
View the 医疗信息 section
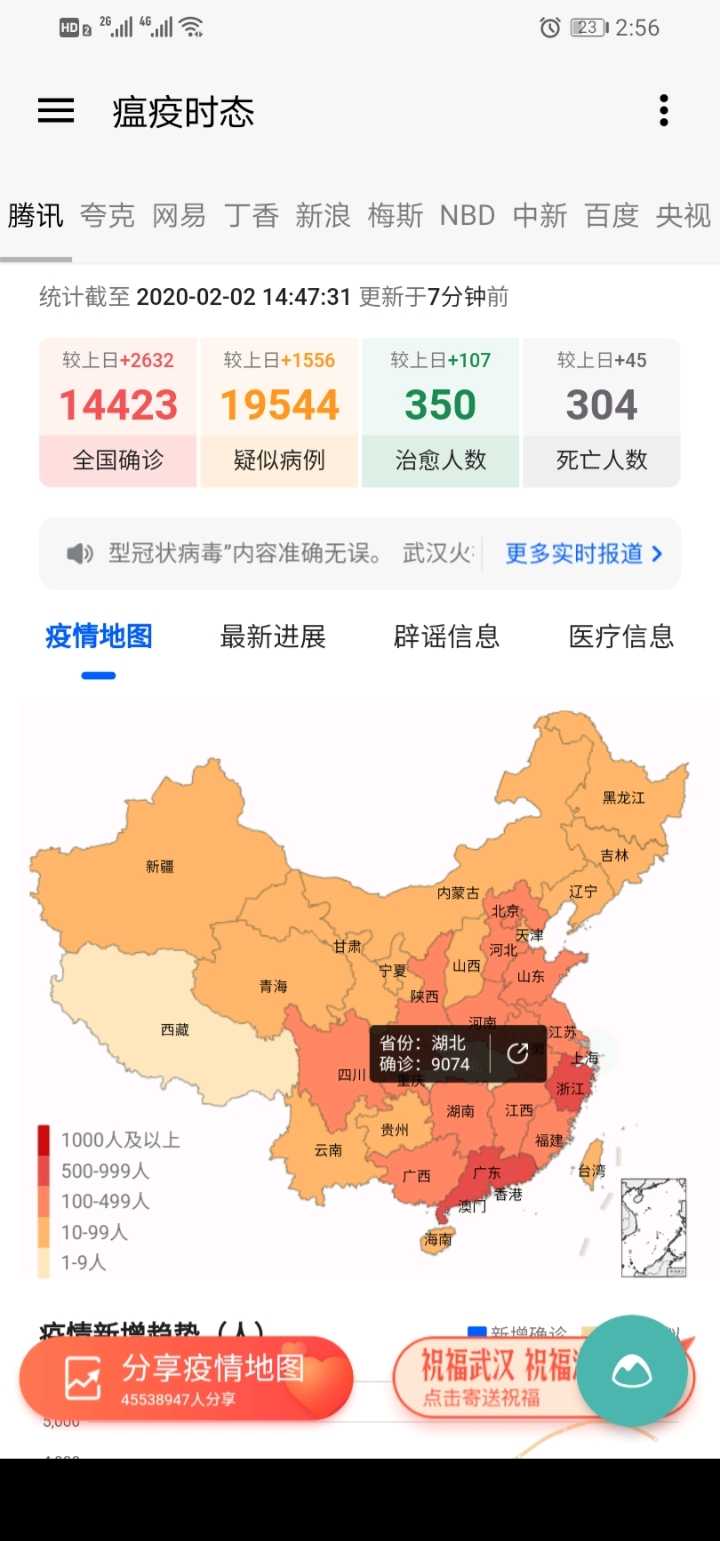621,637
